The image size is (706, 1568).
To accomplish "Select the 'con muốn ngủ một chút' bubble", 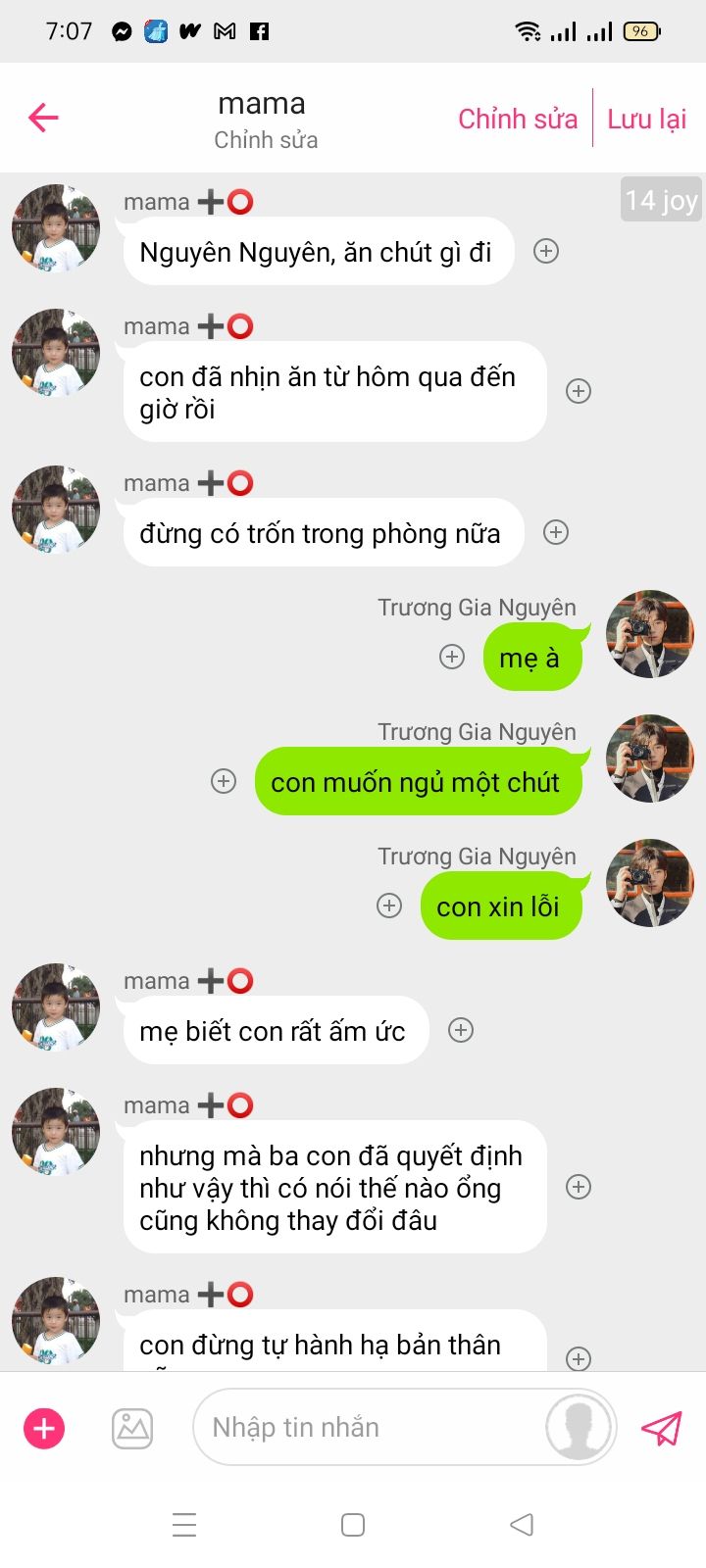I will (417, 782).
